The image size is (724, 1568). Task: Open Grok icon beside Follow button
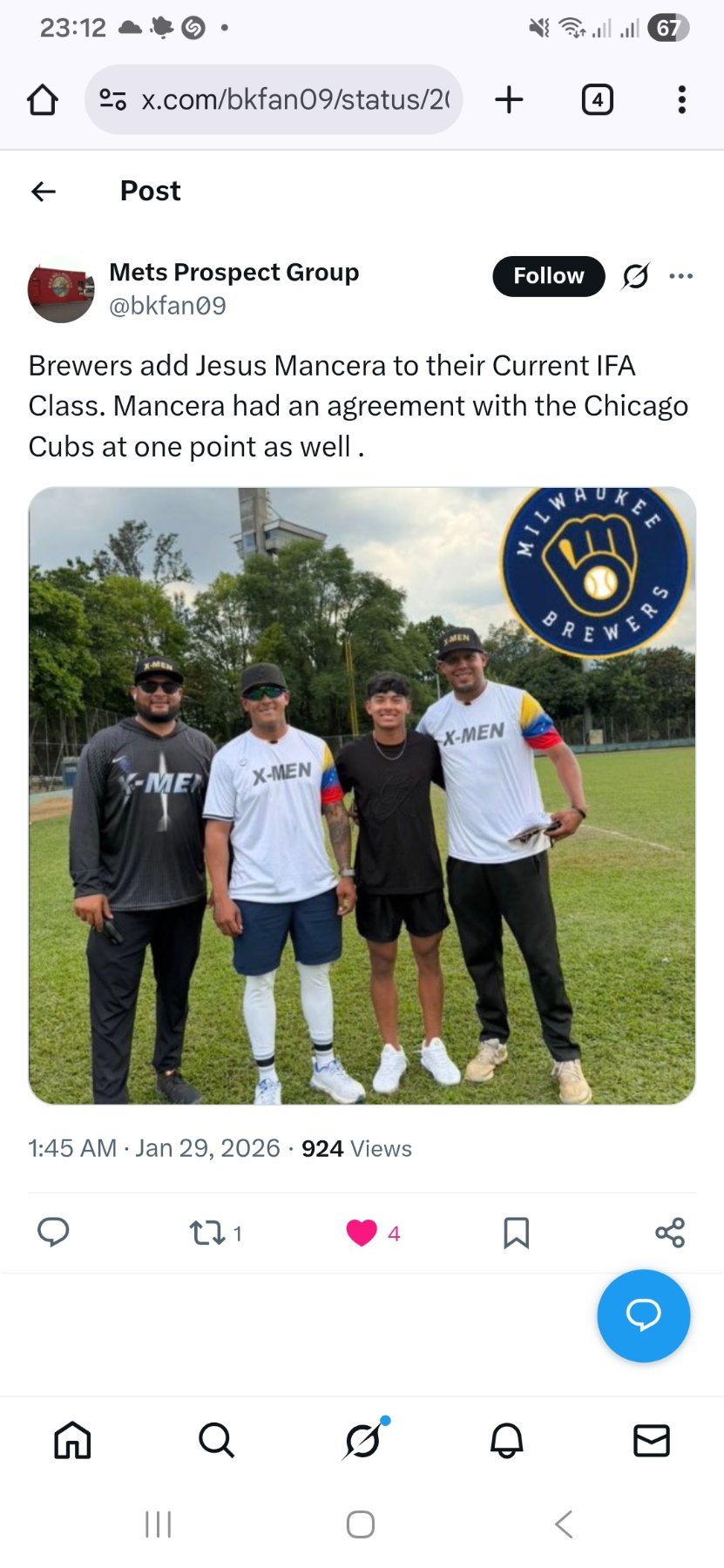tap(635, 276)
